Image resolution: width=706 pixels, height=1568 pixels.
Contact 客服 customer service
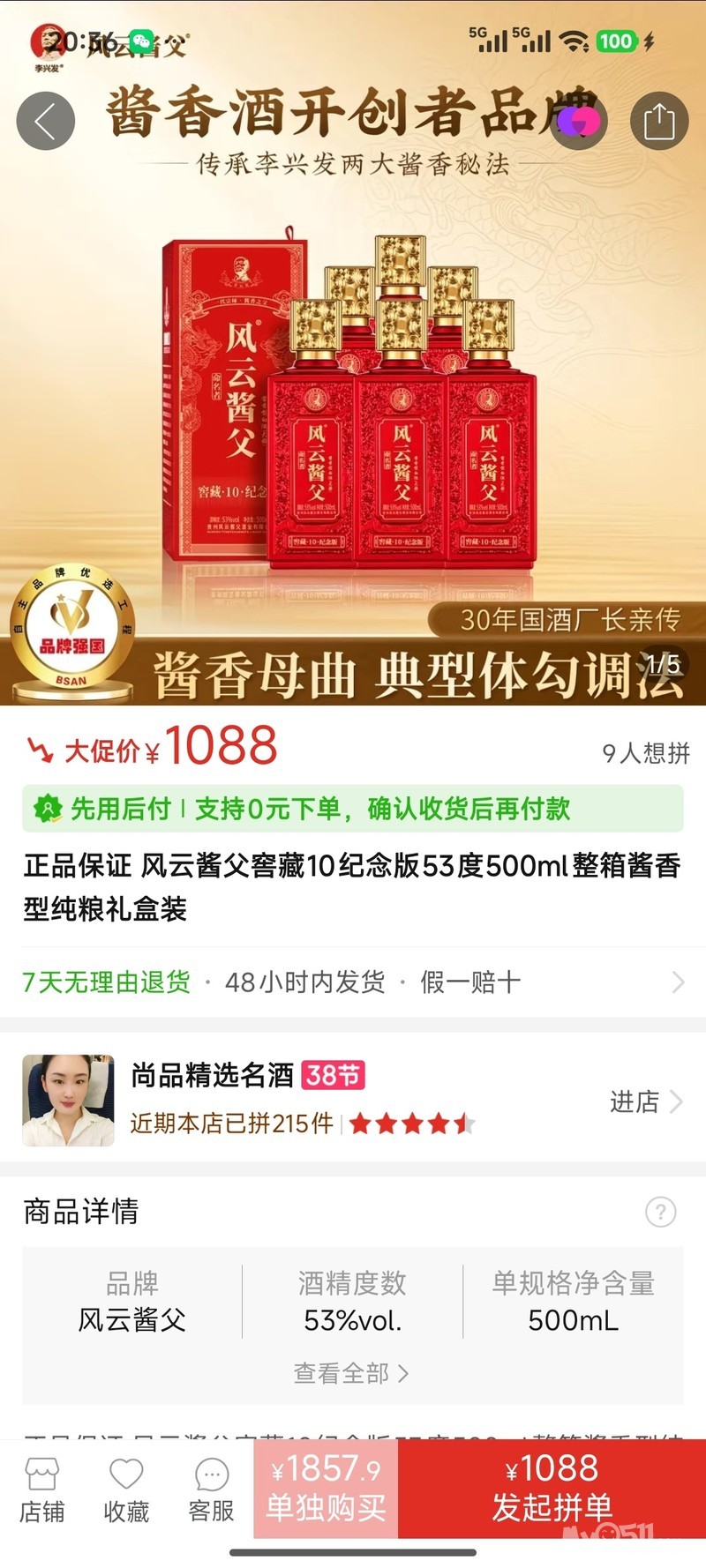[x=211, y=1491]
